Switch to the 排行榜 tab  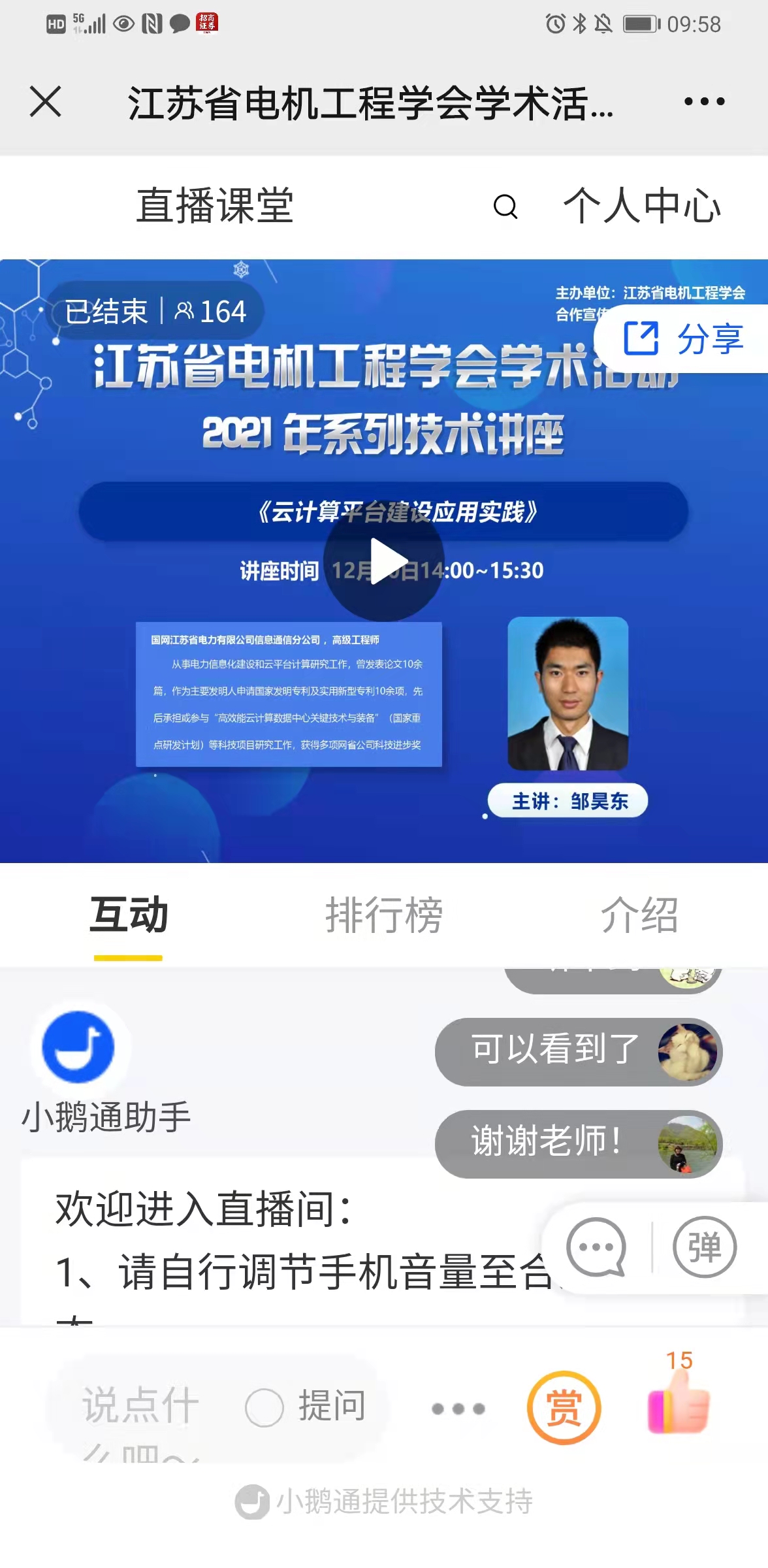tap(384, 915)
